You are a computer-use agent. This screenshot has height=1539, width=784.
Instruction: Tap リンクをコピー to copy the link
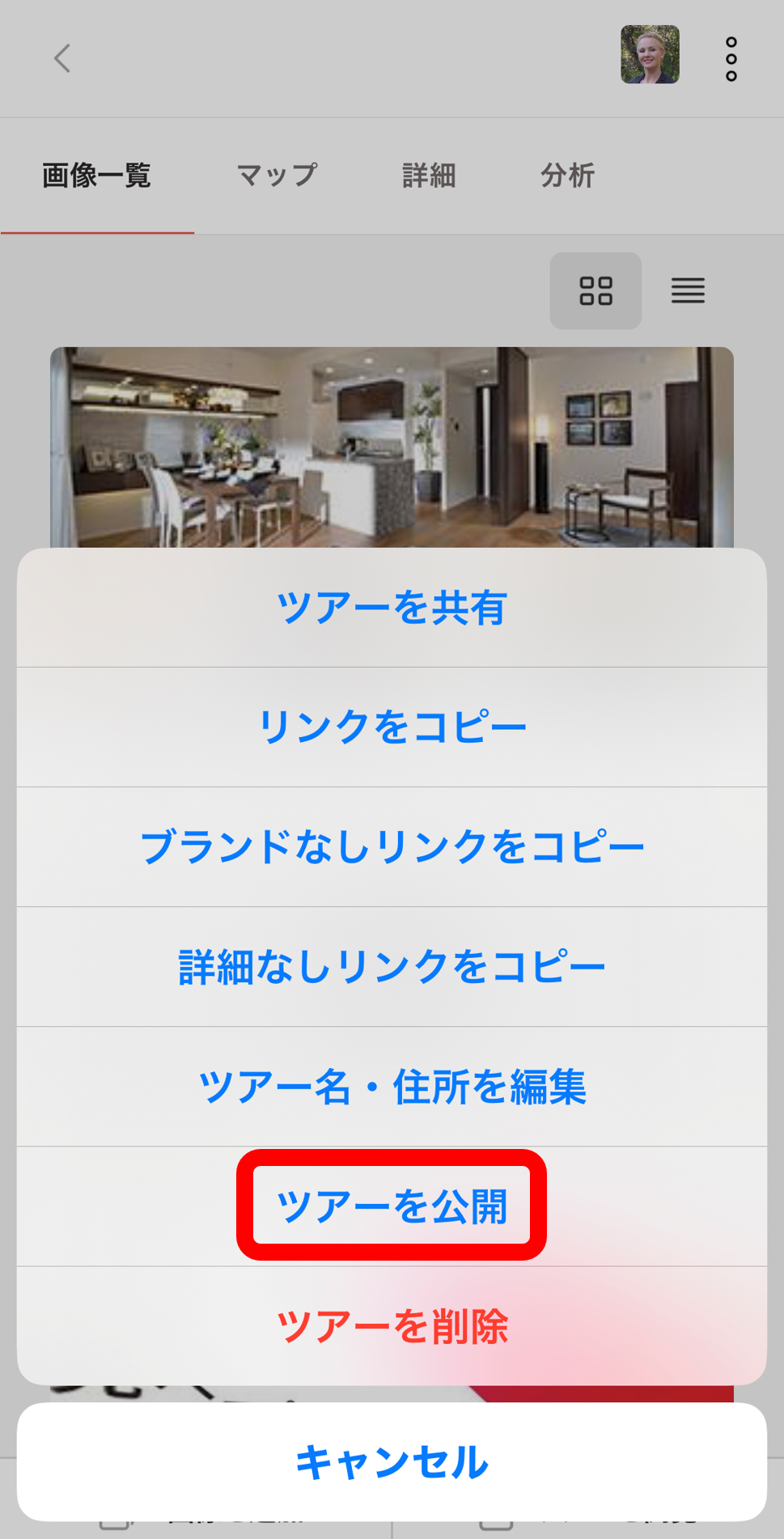[391, 726]
